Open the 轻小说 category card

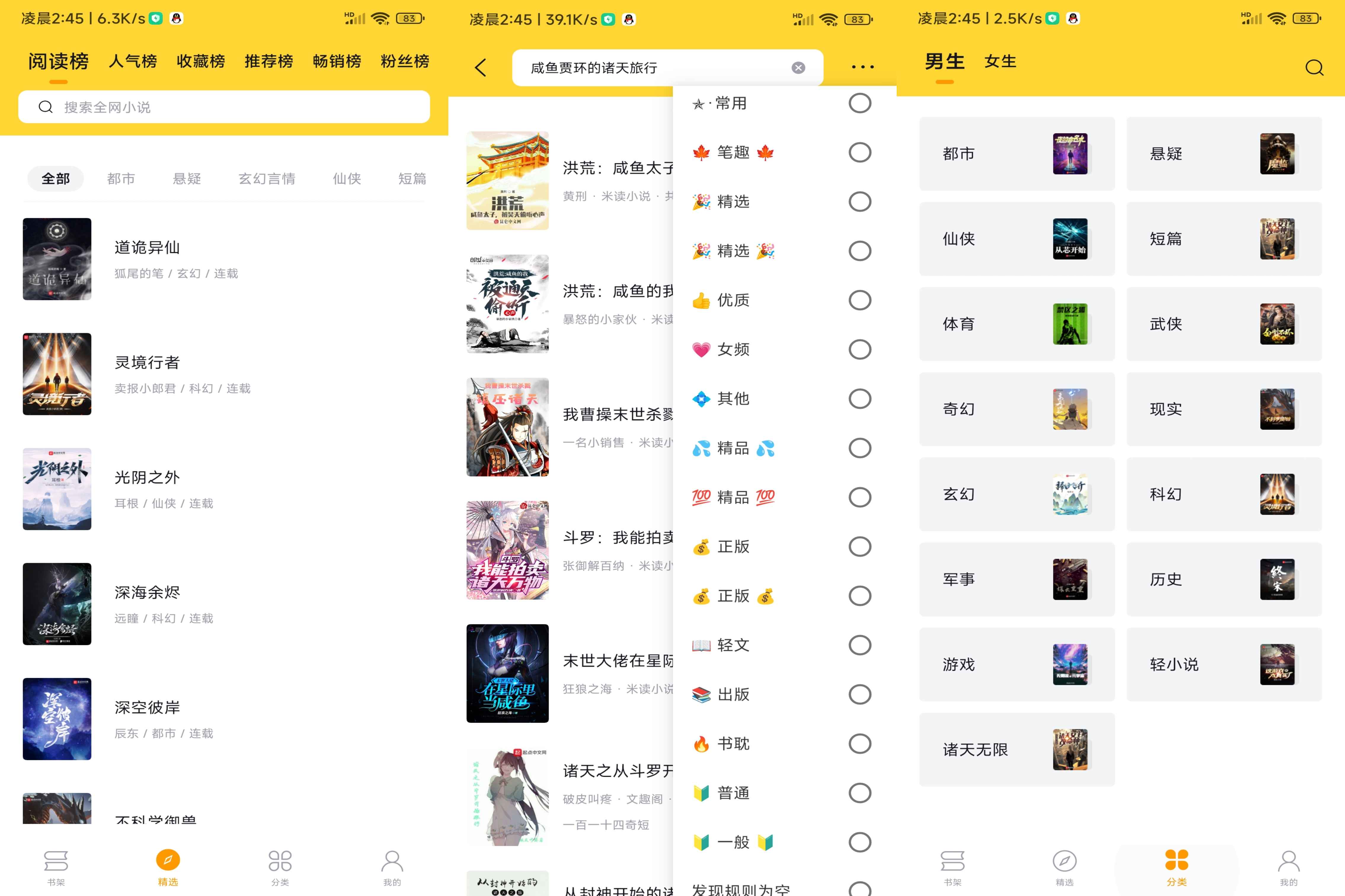tap(1223, 664)
